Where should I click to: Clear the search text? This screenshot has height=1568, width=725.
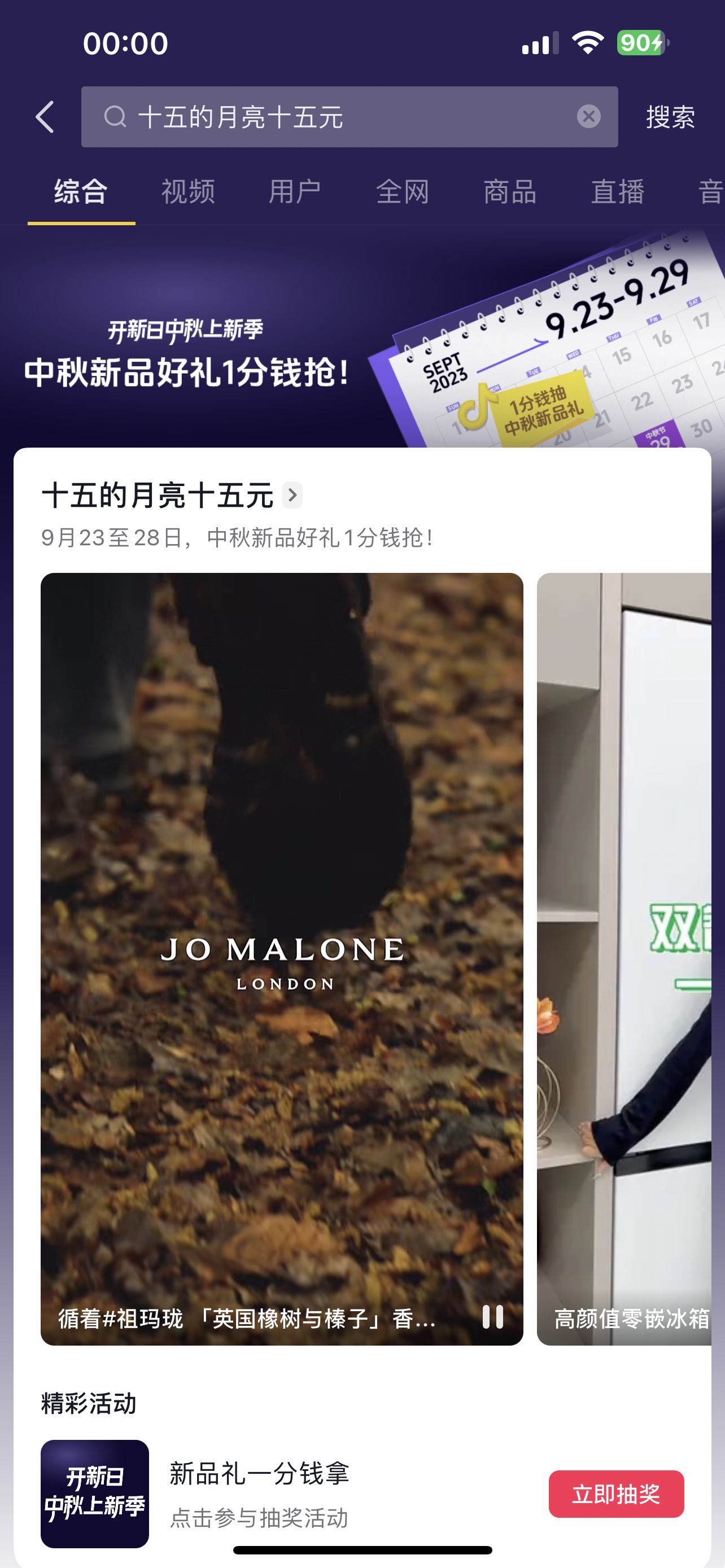click(588, 116)
